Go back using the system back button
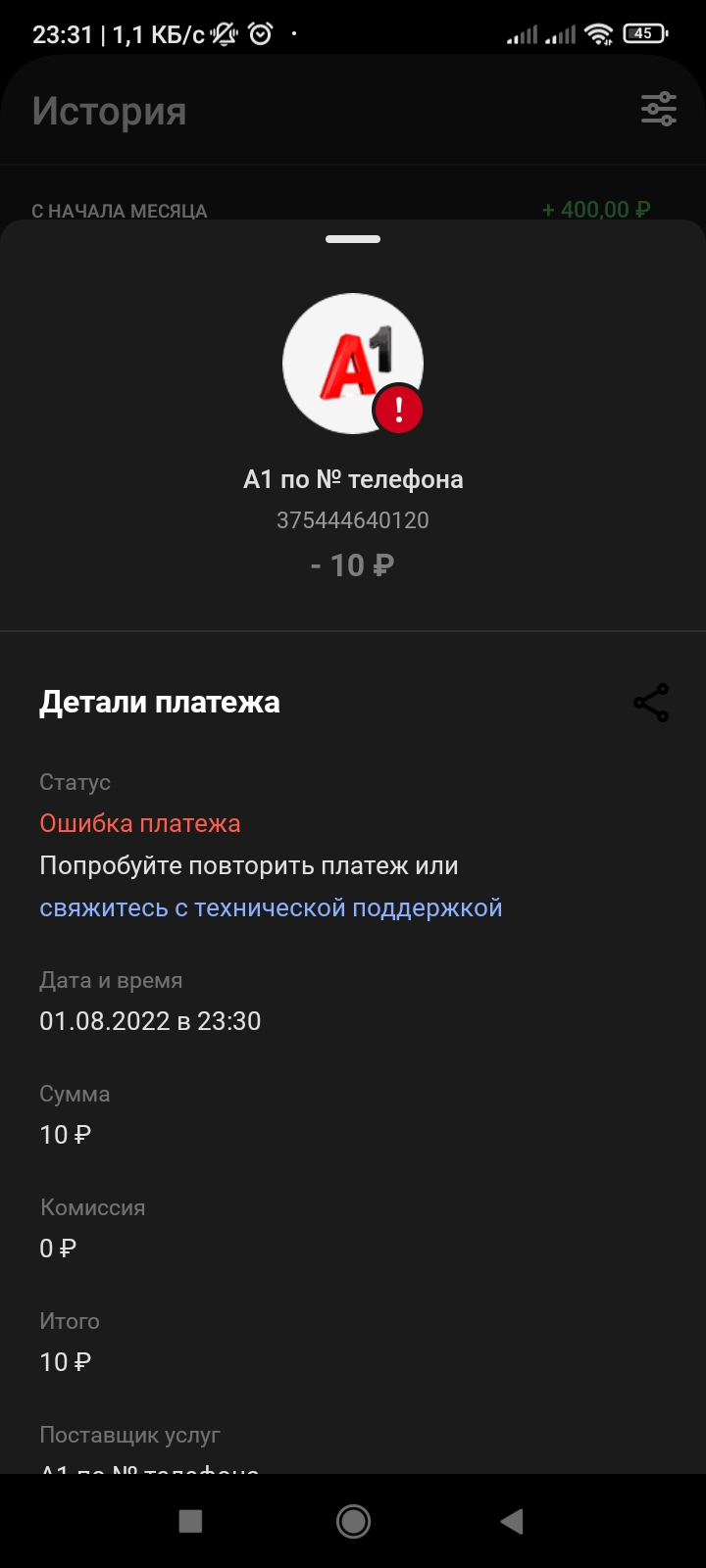Viewport: 706px width, 1568px height. (x=512, y=1521)
